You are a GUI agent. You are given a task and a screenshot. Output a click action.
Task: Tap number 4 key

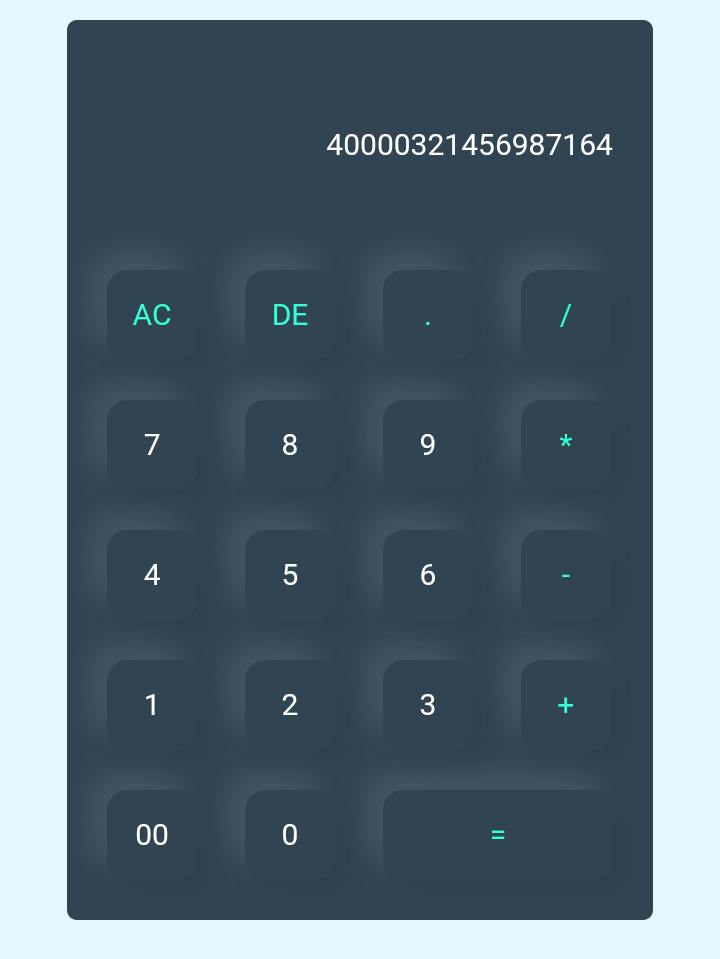[152, 575]
